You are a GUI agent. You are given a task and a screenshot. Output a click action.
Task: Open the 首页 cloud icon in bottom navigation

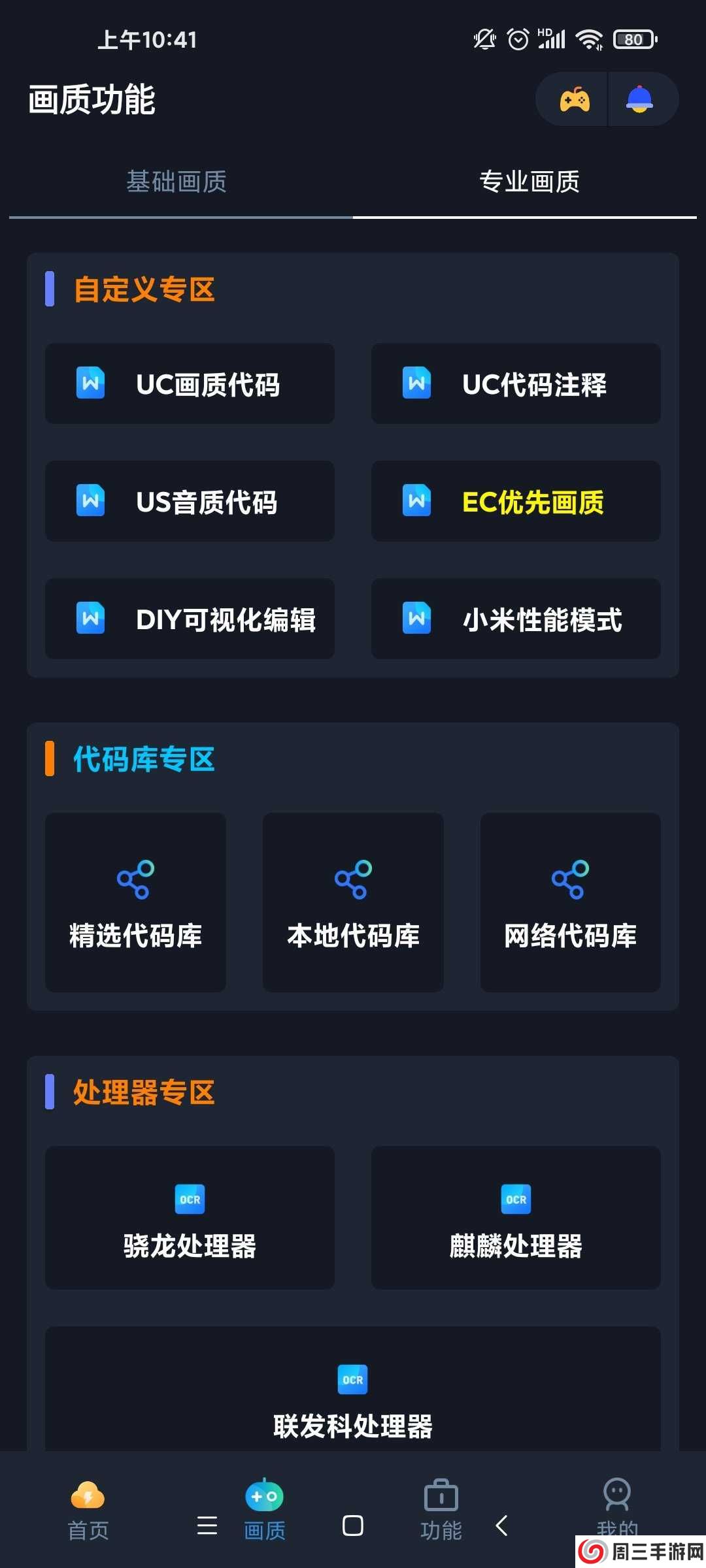pyautogui.click(x=88, y=1497)
